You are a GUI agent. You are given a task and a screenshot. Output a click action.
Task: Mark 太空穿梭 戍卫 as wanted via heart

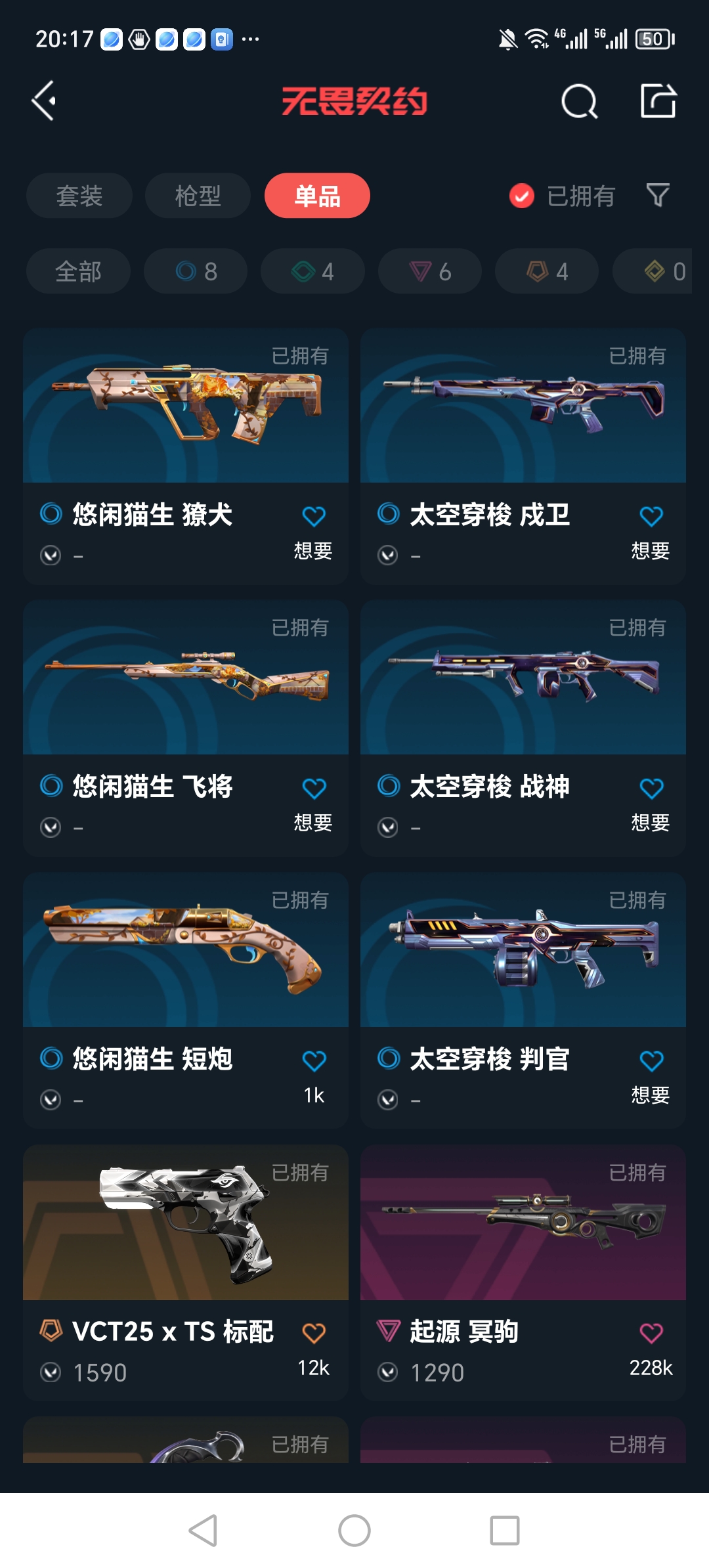coord(651,516)
